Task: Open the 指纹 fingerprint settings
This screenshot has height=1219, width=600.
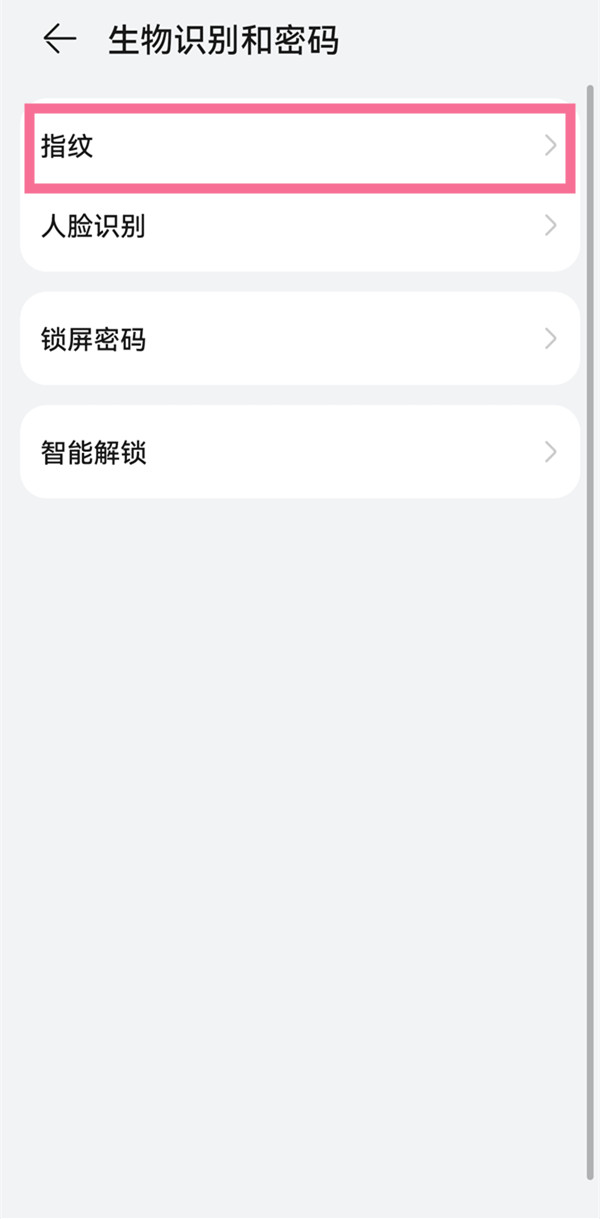Action: click(x=298, y=148)
